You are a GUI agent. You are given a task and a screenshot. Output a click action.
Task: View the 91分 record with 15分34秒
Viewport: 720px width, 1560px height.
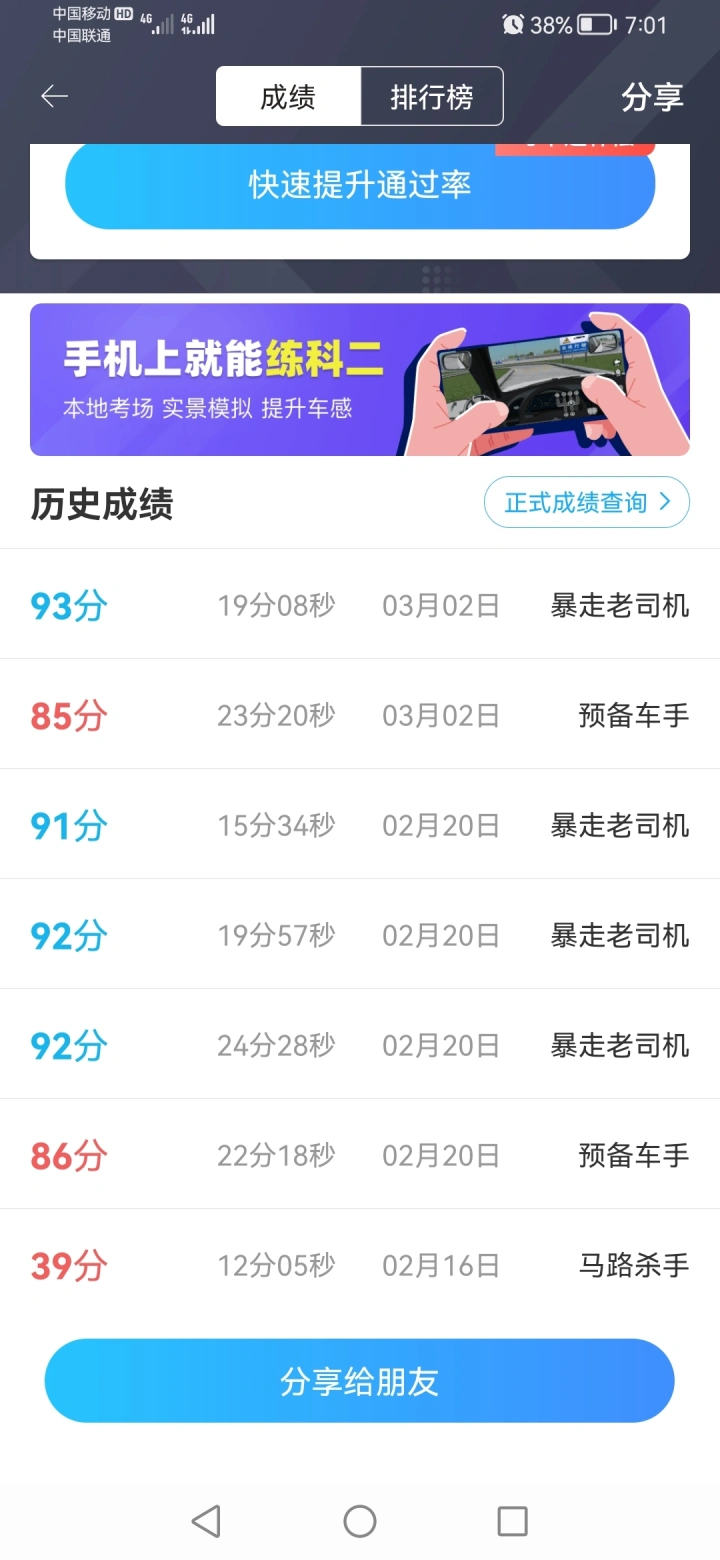click(360, 825)
